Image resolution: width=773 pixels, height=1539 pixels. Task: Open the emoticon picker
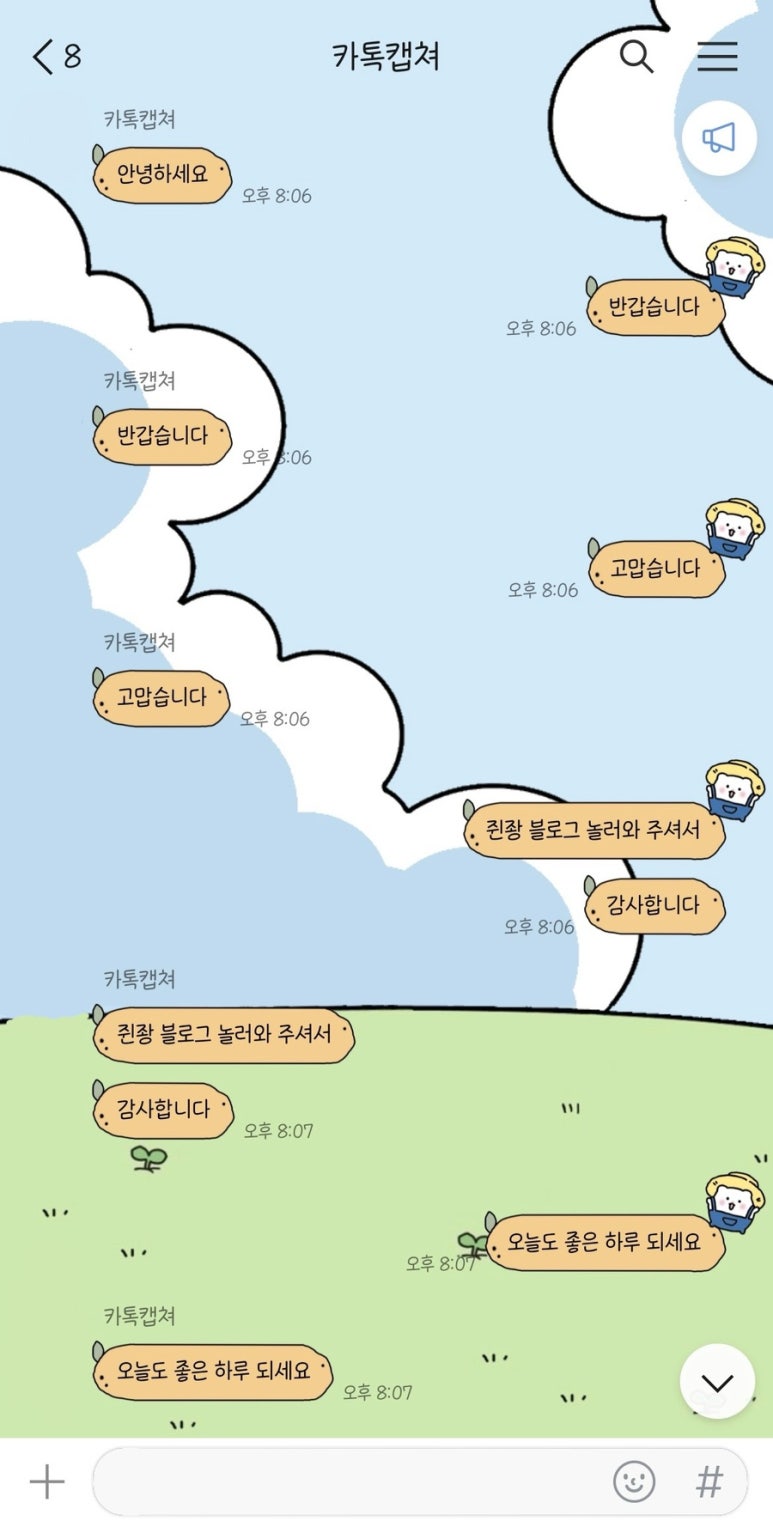(x=634, y=1482)
